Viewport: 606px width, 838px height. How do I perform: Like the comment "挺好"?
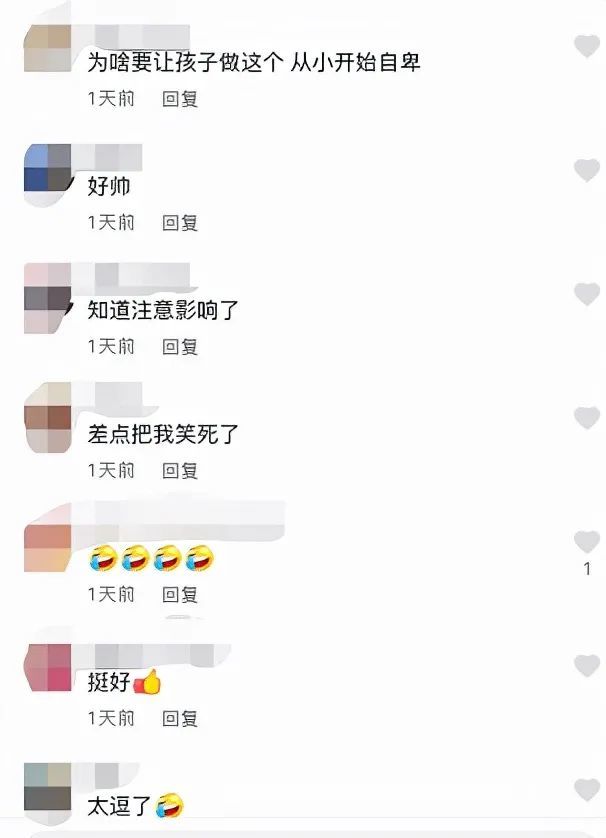[587, 666]
